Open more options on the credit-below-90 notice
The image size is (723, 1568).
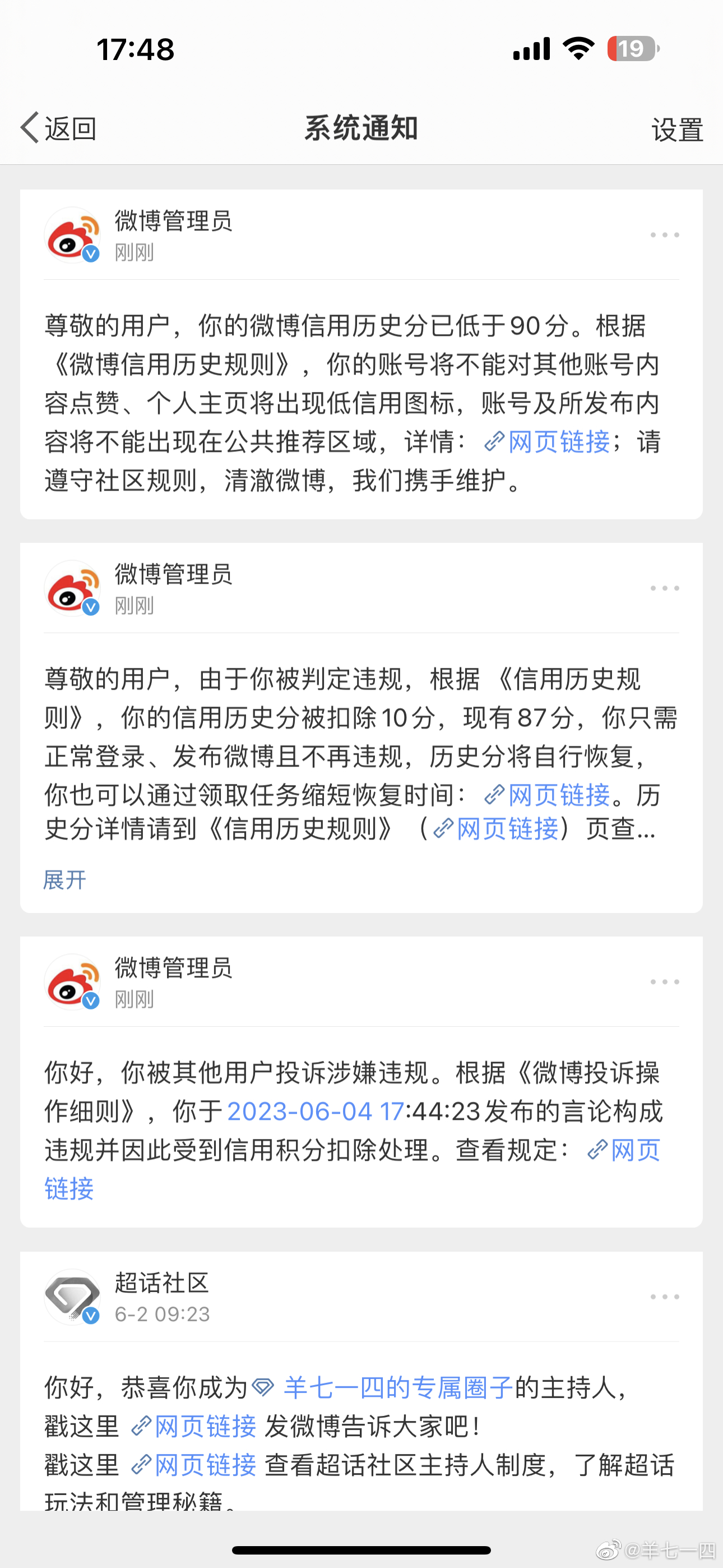click(665, 235)
